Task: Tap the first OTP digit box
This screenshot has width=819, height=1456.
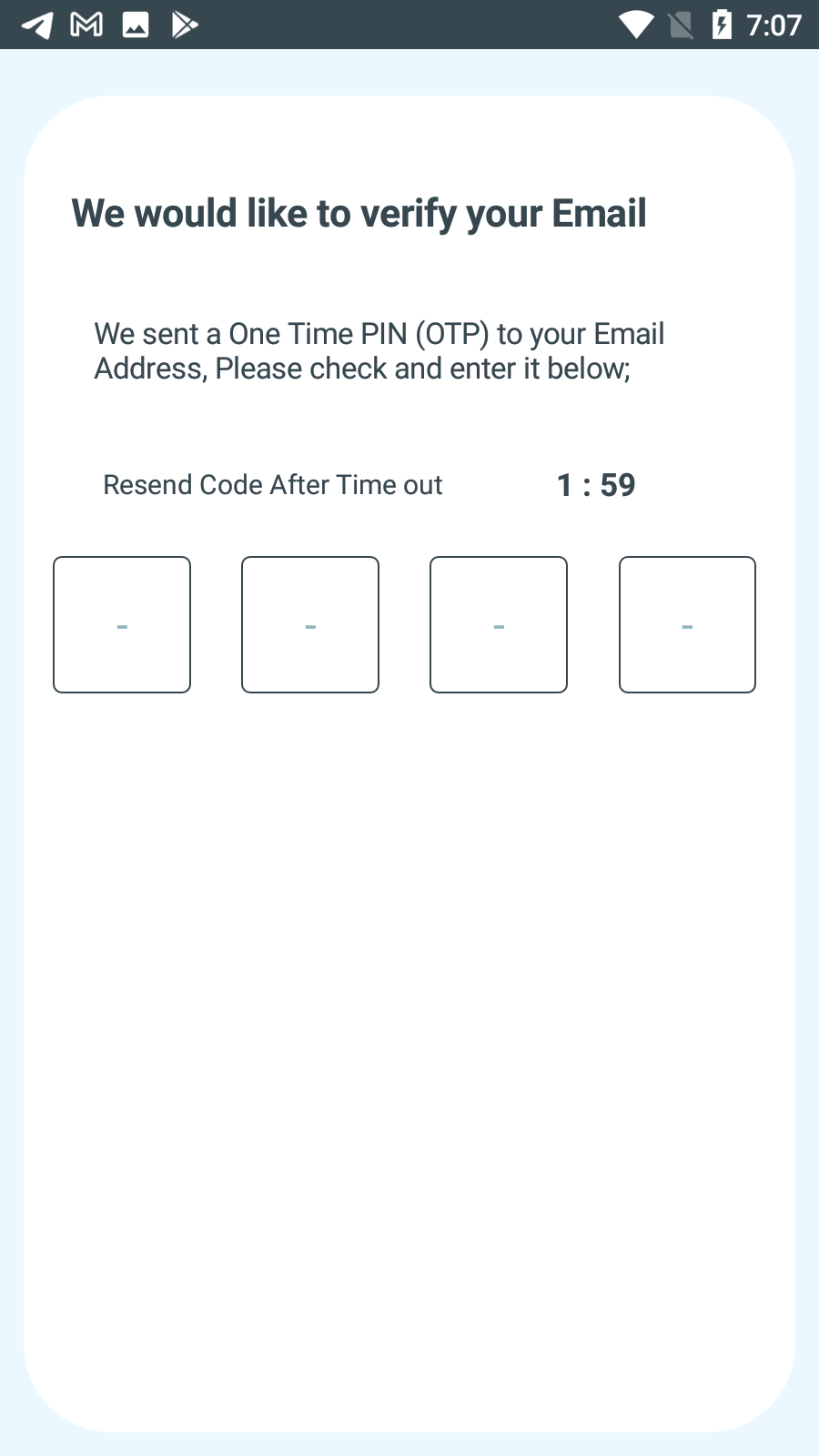Action: [122, 624]
